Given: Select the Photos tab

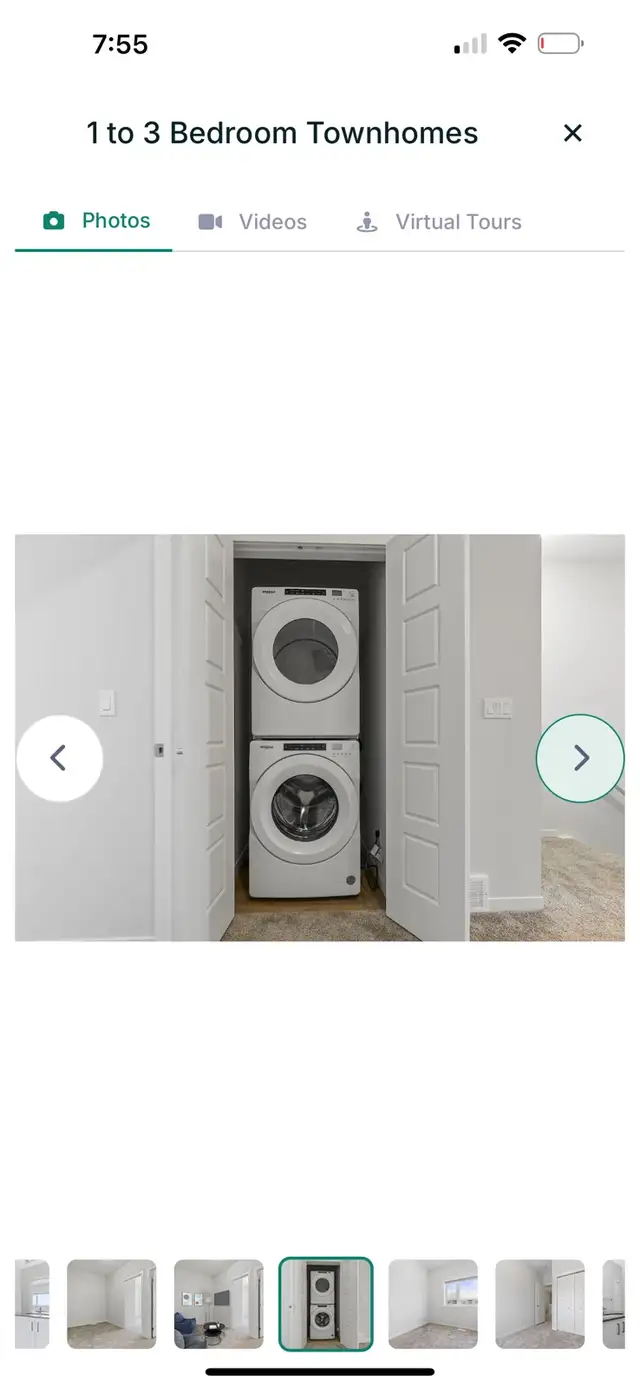Looking at the screenshot, I should tap(97, 221).
